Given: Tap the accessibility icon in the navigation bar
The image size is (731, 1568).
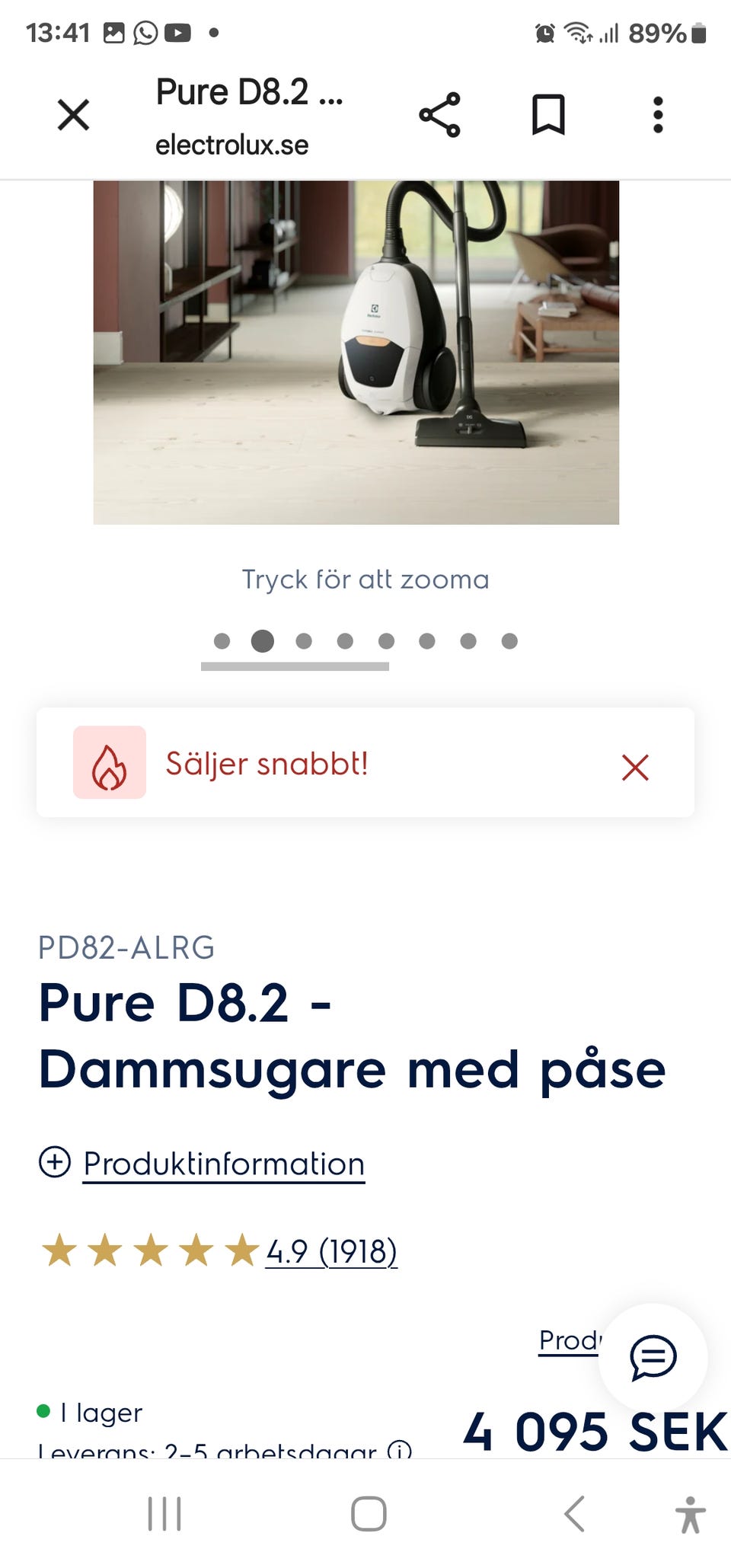Looking at the screenshot, I should [691, 1514].
